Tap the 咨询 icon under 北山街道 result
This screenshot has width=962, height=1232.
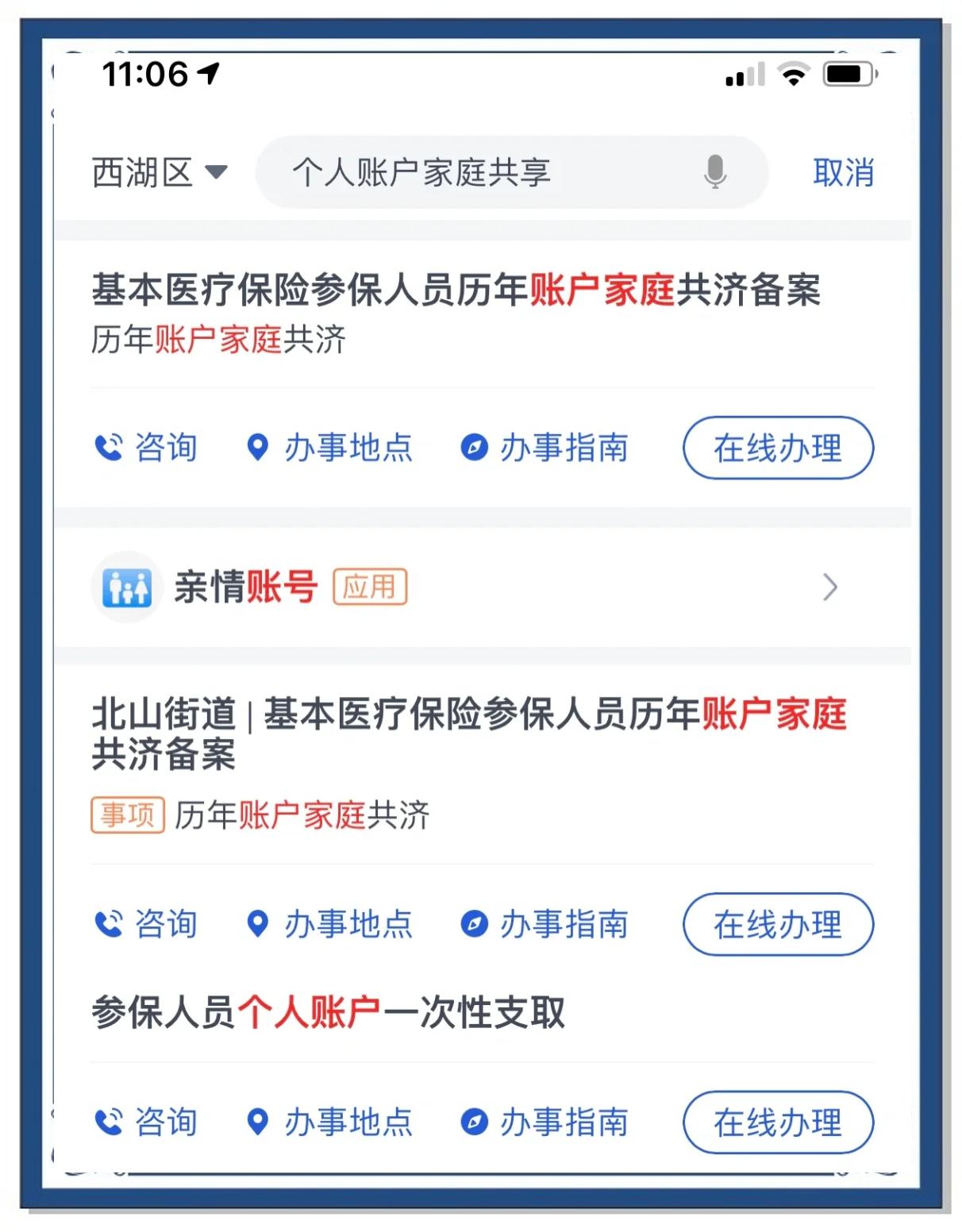coord(111,923)
